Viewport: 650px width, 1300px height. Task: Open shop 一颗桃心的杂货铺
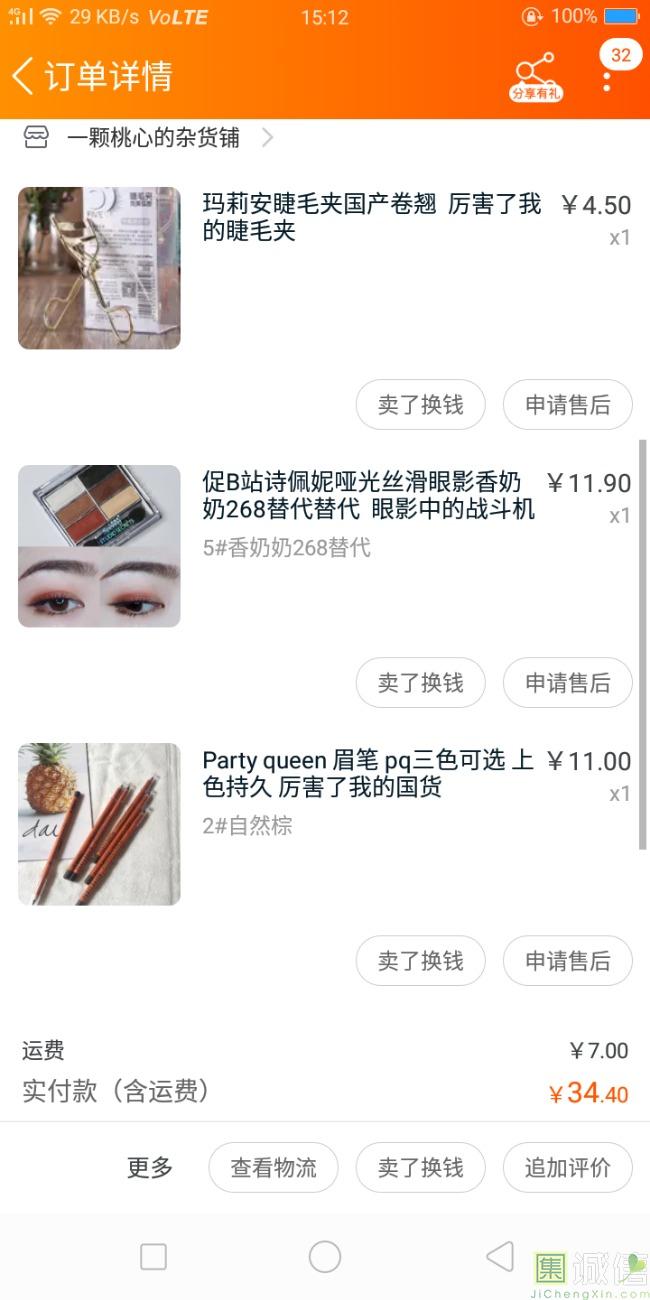point(148,138)
